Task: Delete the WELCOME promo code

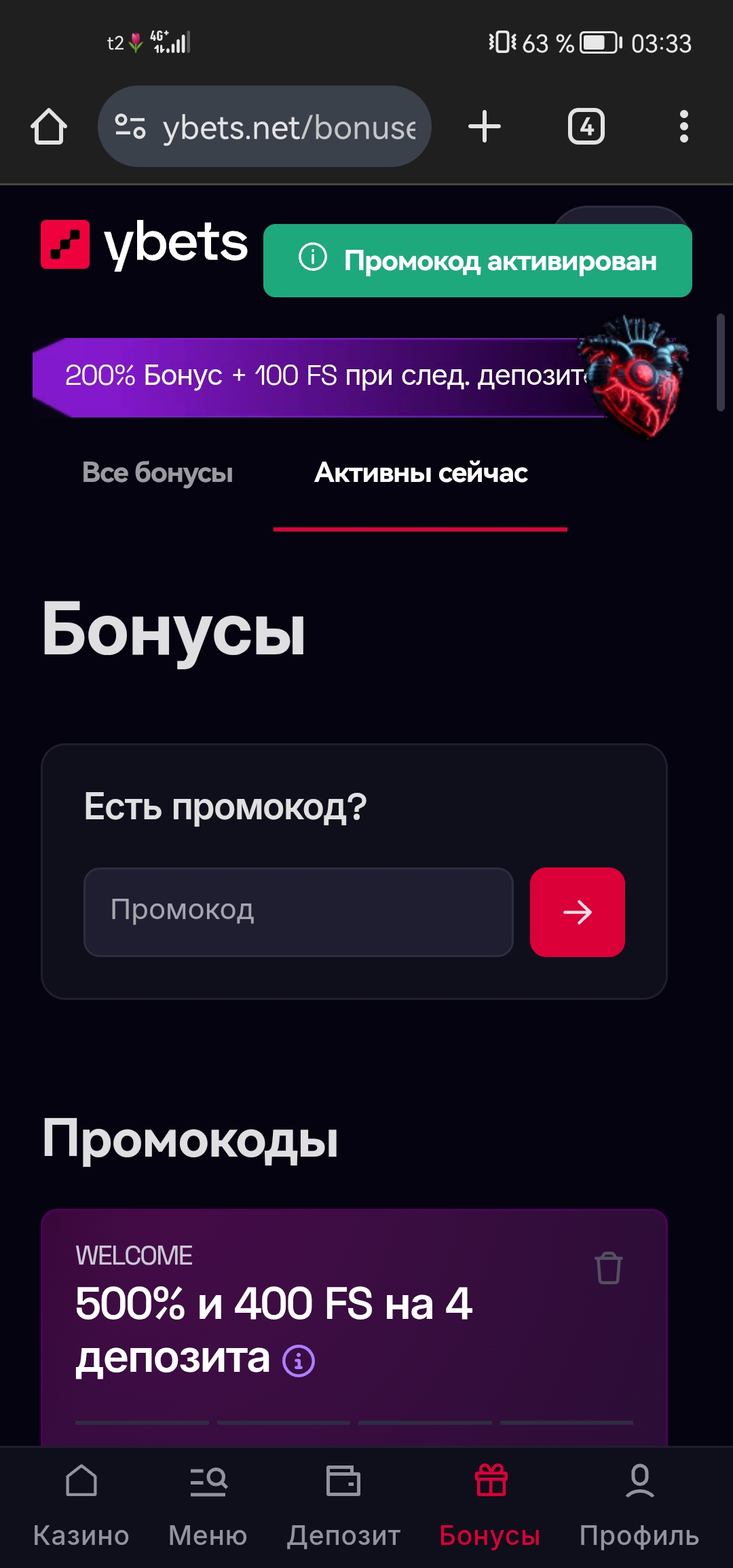Action: (x=608, y=1268)
